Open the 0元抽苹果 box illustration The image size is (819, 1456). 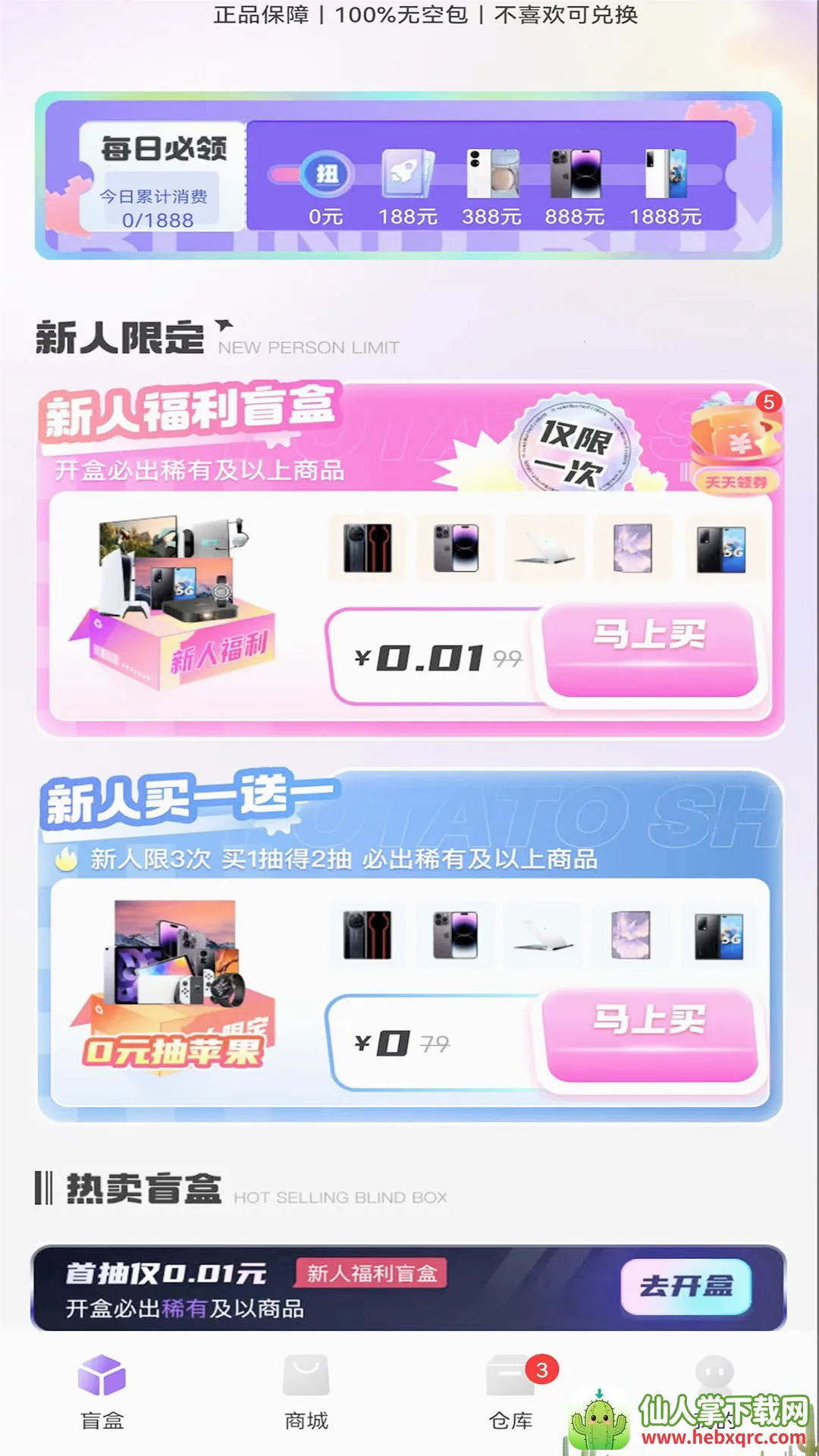(174, 986)
